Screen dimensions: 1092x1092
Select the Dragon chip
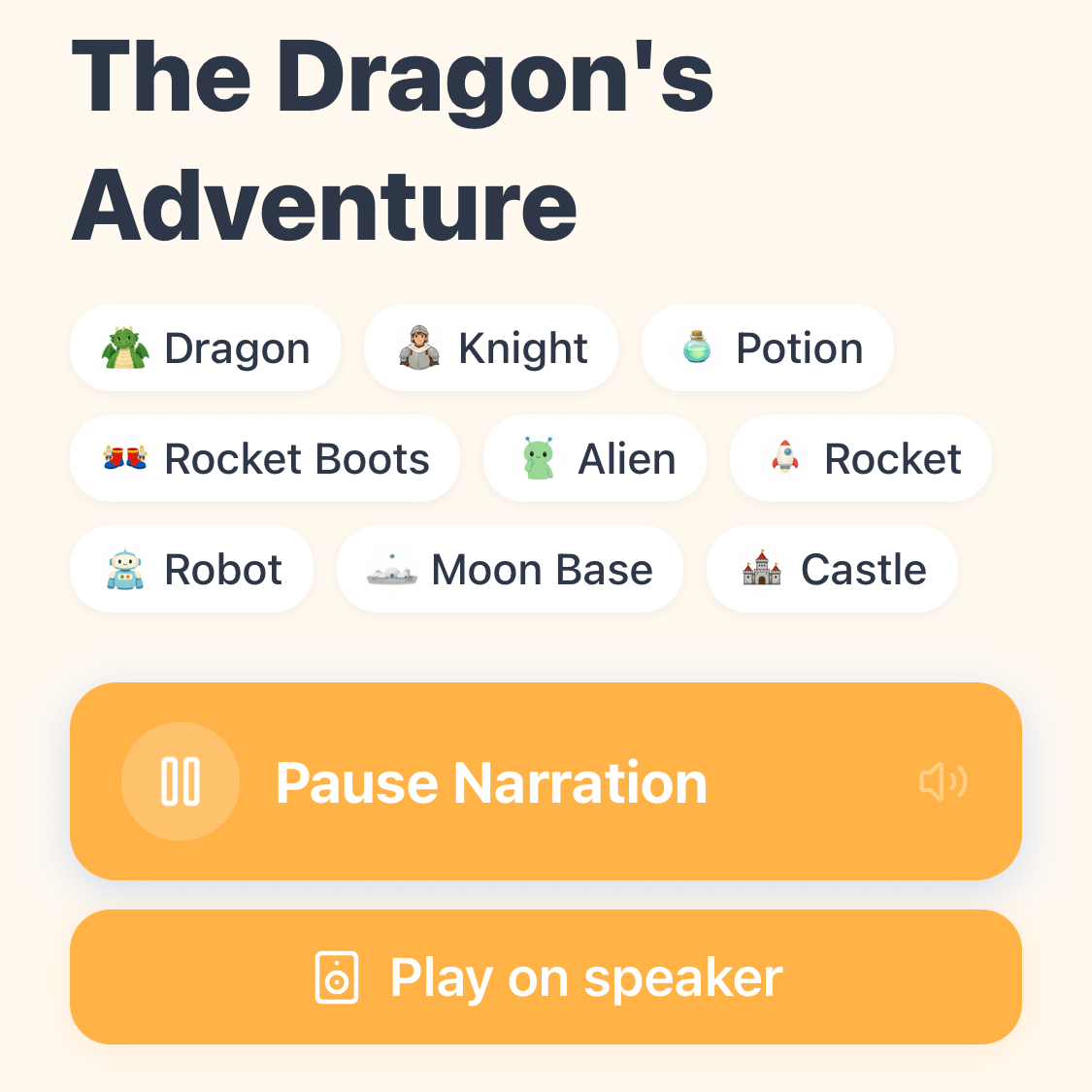[205, 348]
